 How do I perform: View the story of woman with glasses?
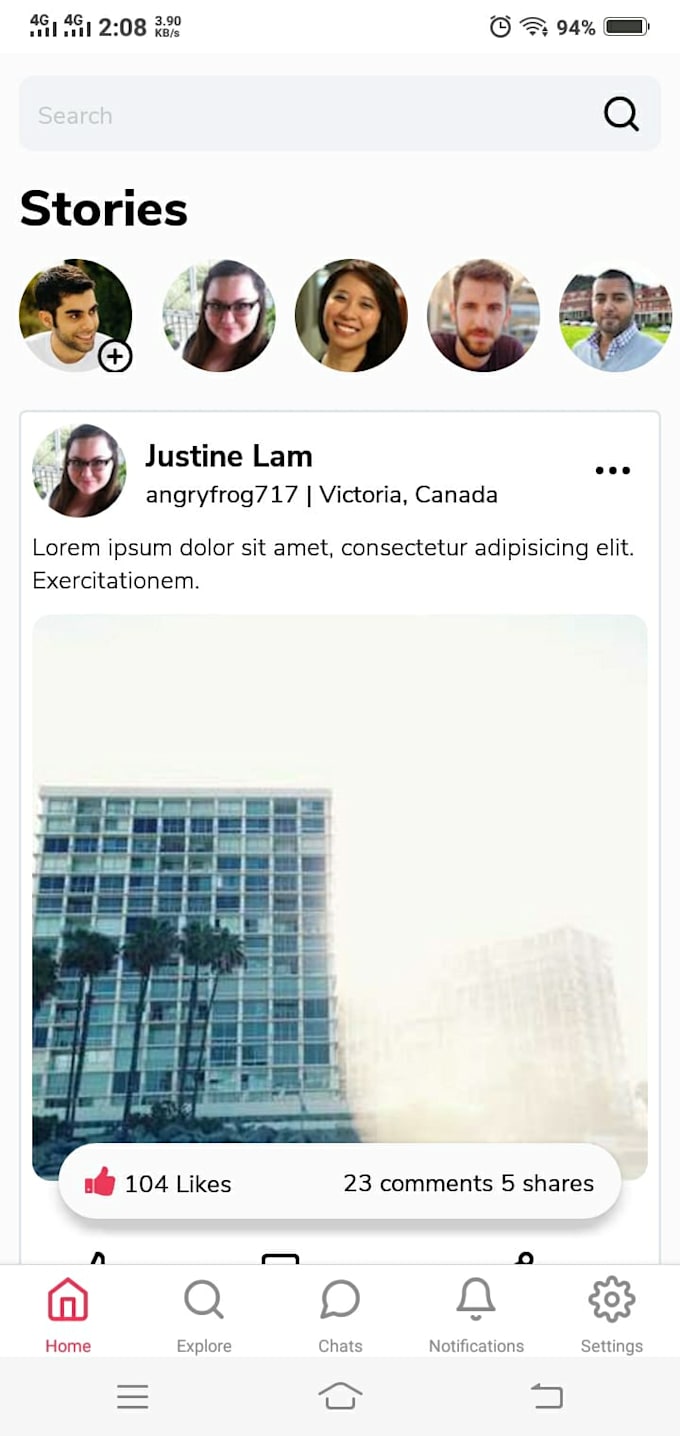pyautogui.click(x=219, y=316)
